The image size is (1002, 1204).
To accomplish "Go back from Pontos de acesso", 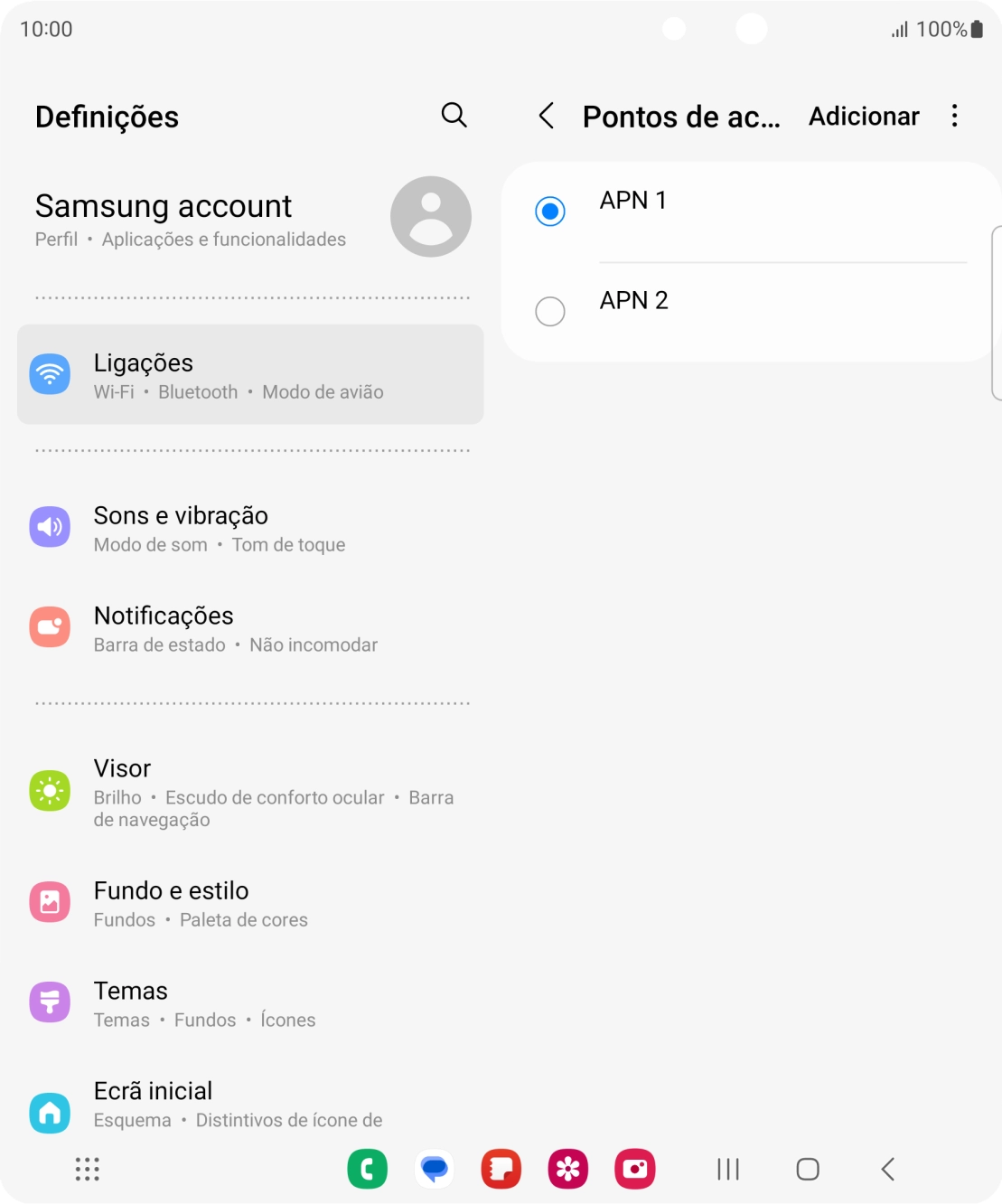I will [x=546, y=116].
